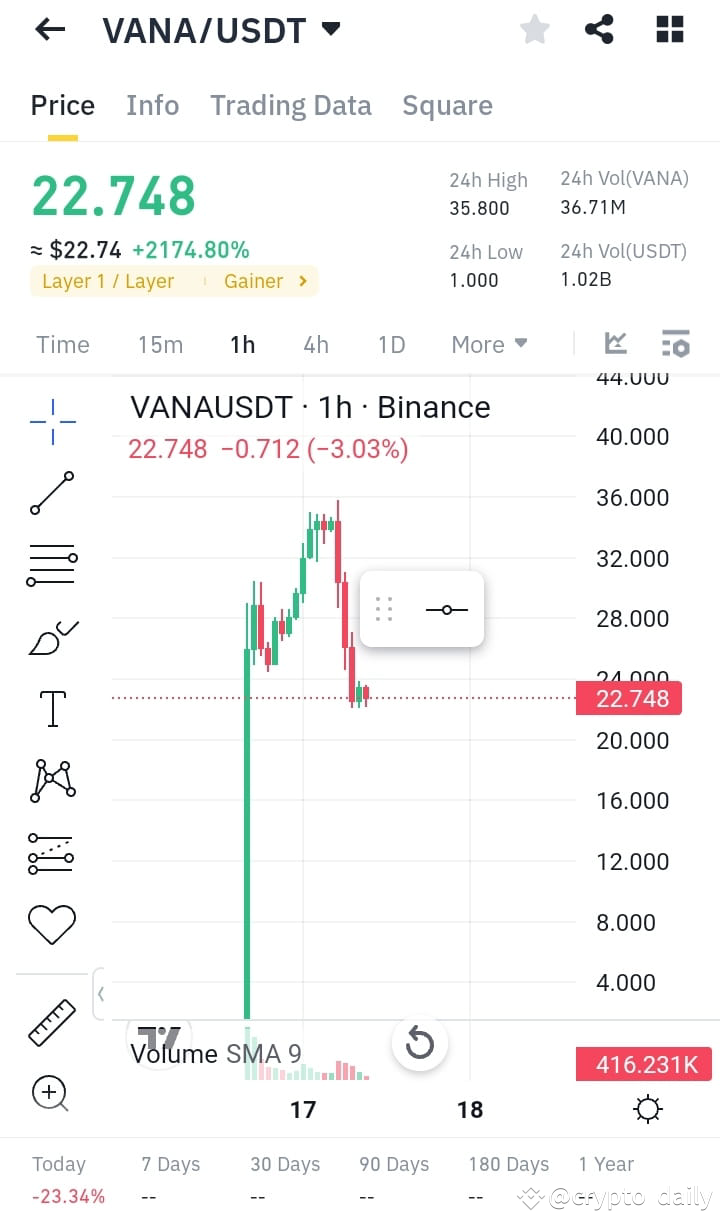The height and width of the screenshot is (1219, 720).
Task: Open the Gainer category link
Action: (263, 282)
